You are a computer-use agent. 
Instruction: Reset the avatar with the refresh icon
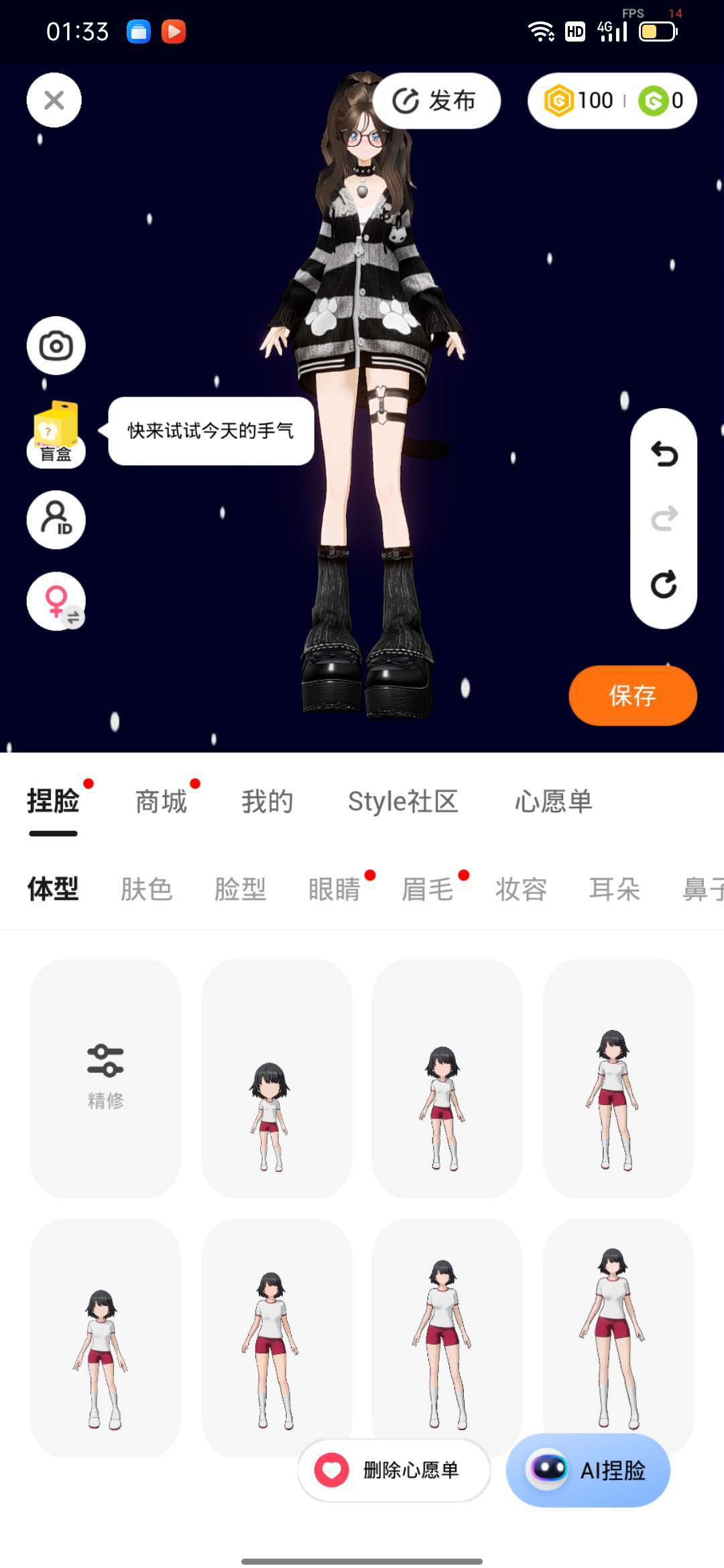(664, 584)
